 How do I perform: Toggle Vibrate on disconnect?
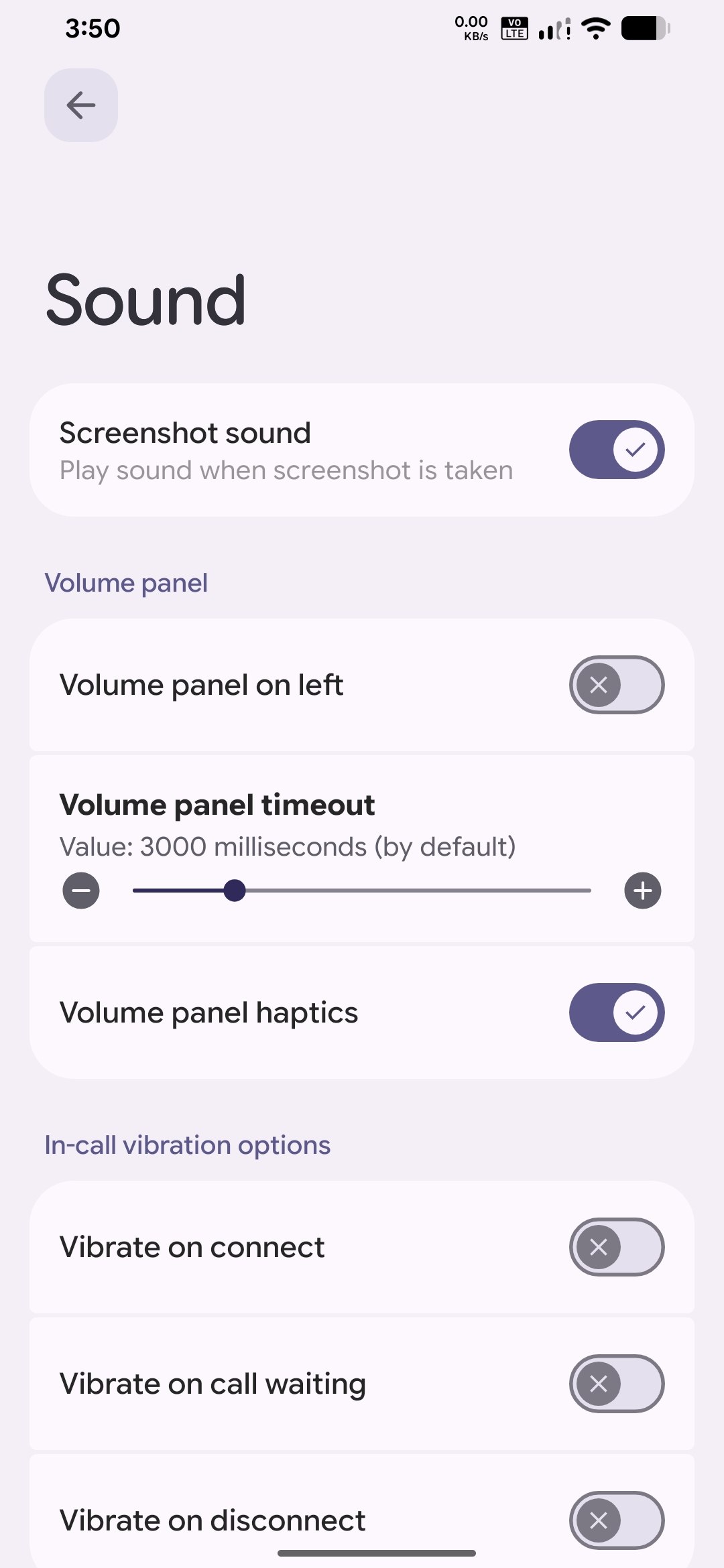617,1520
